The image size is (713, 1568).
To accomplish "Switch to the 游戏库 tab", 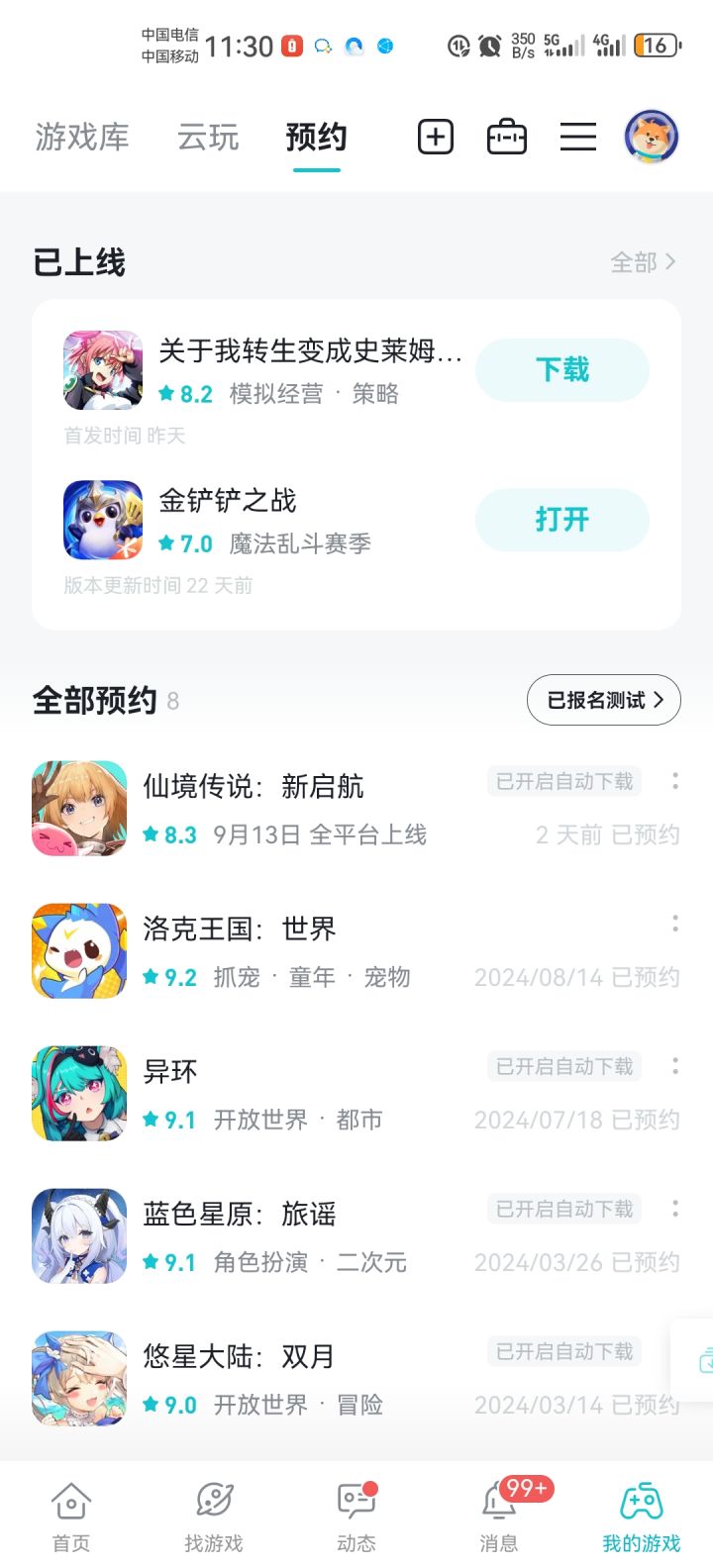I will click(83, 138).
